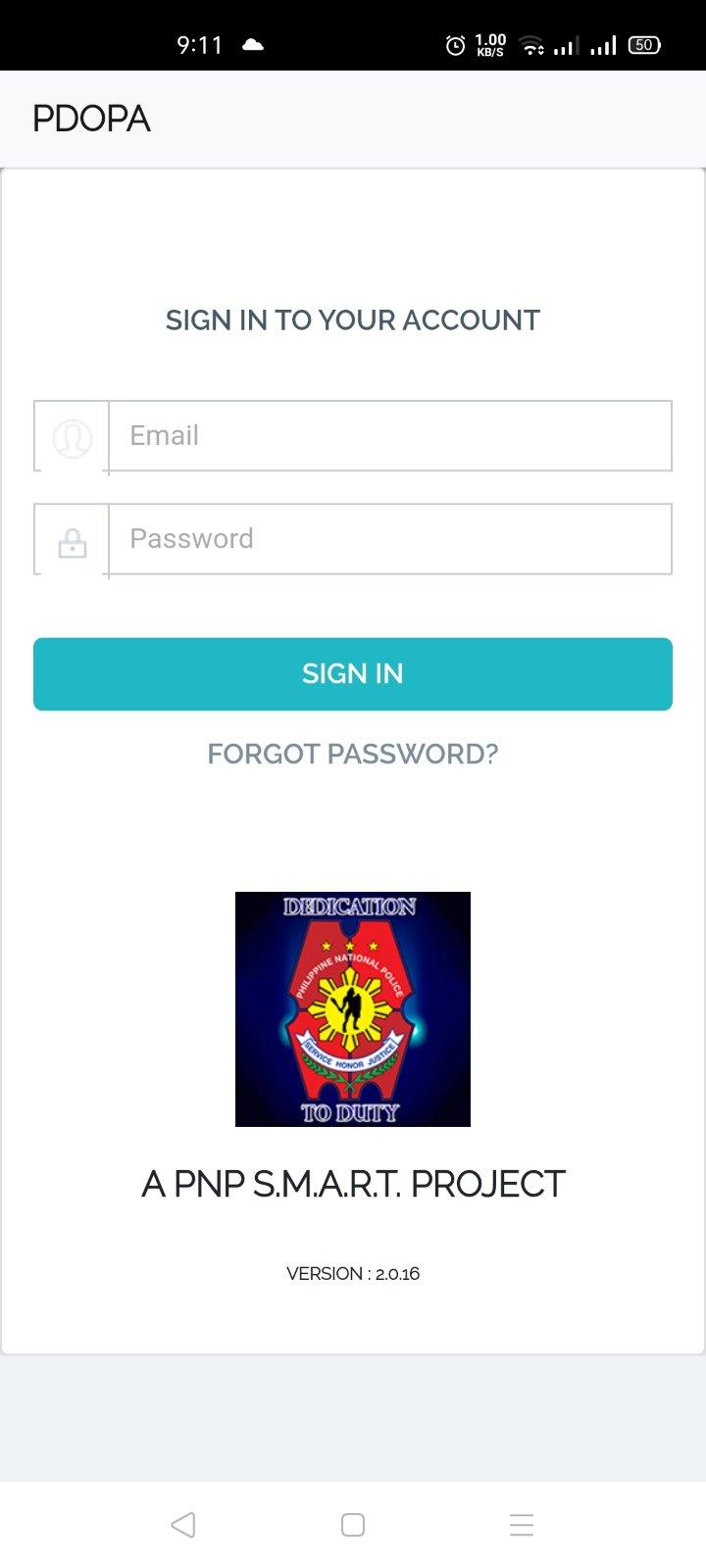Open the FORGOT PASSWORD? link

pyautogui.click(x=353, y=754)
